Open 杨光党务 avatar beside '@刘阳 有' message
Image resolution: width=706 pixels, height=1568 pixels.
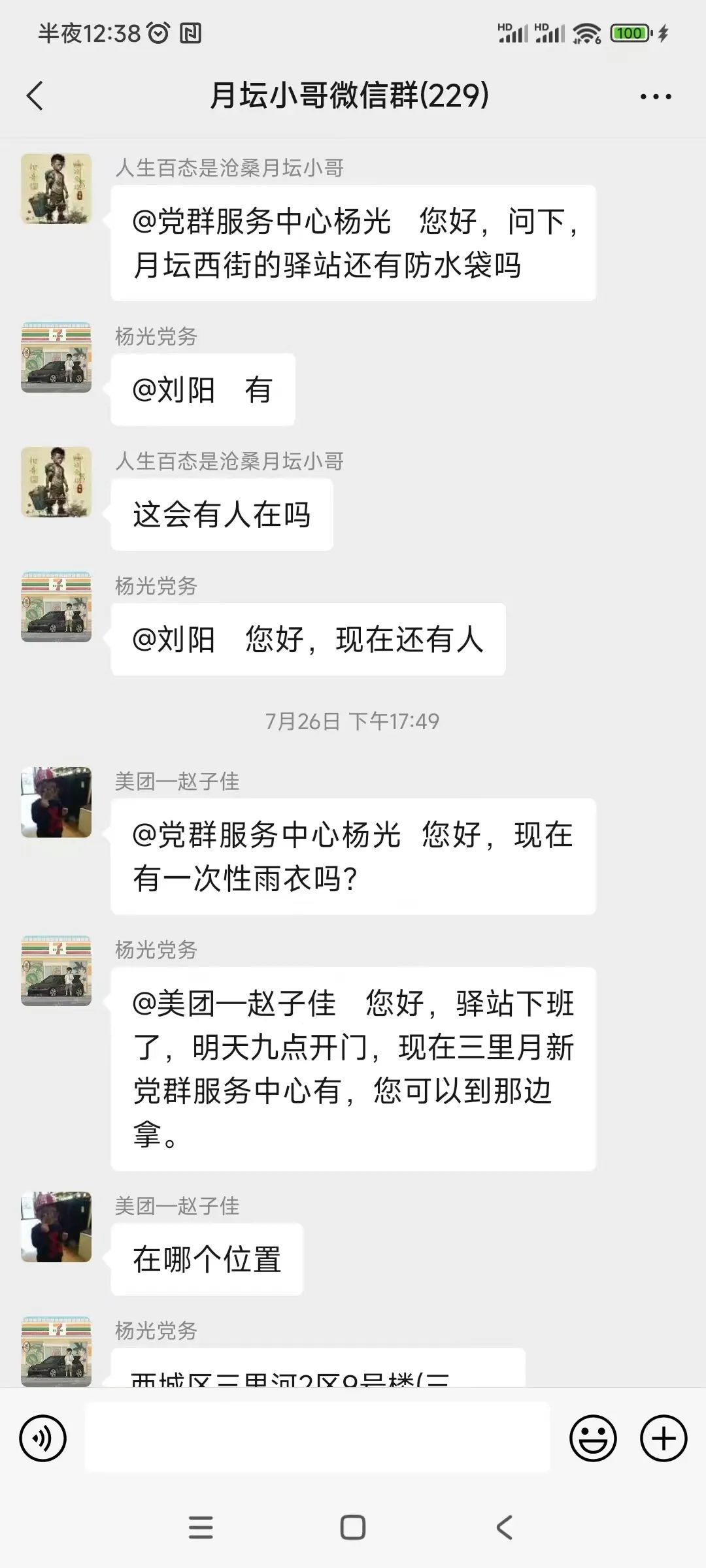click(x=56, y=357)
